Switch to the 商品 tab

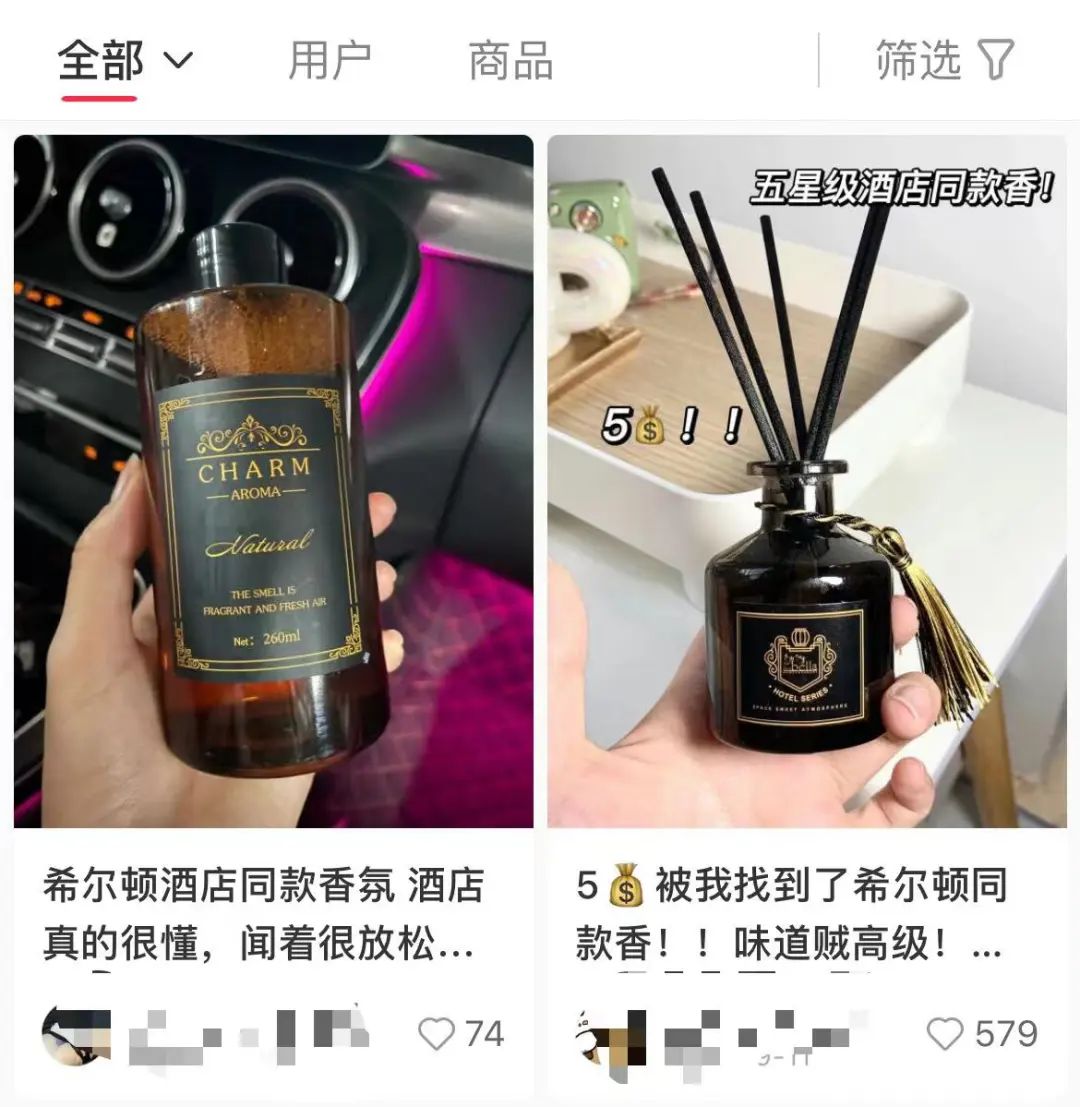pos(510,62)
